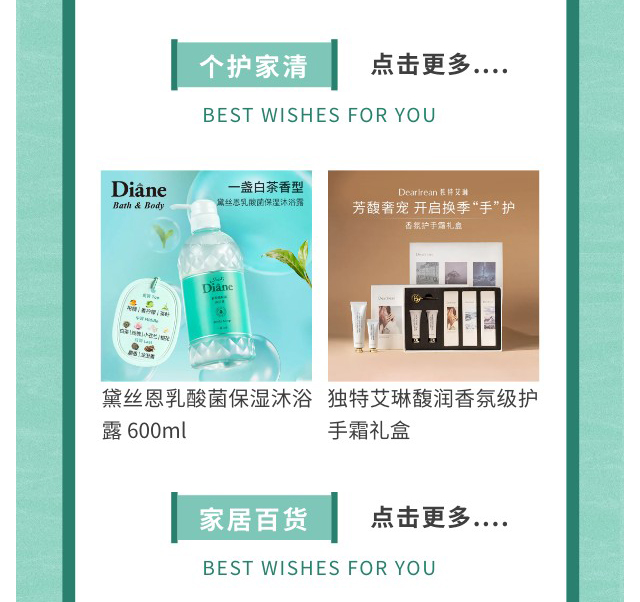Open the Diane 黛丝恩 body wash product
640x602 pixels.
[206, 276]
